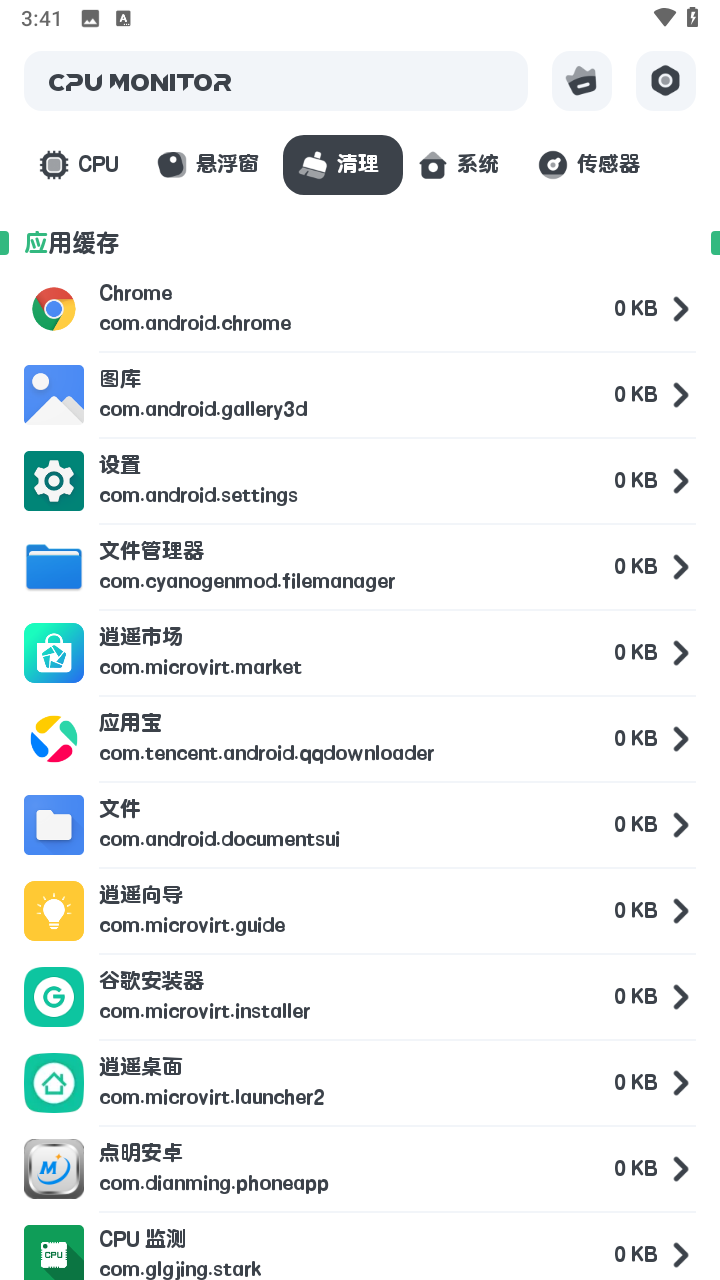Select the 谷歌安装器 green G icon
Viewport: 720px width, 1280px height.
coord(53,997)
